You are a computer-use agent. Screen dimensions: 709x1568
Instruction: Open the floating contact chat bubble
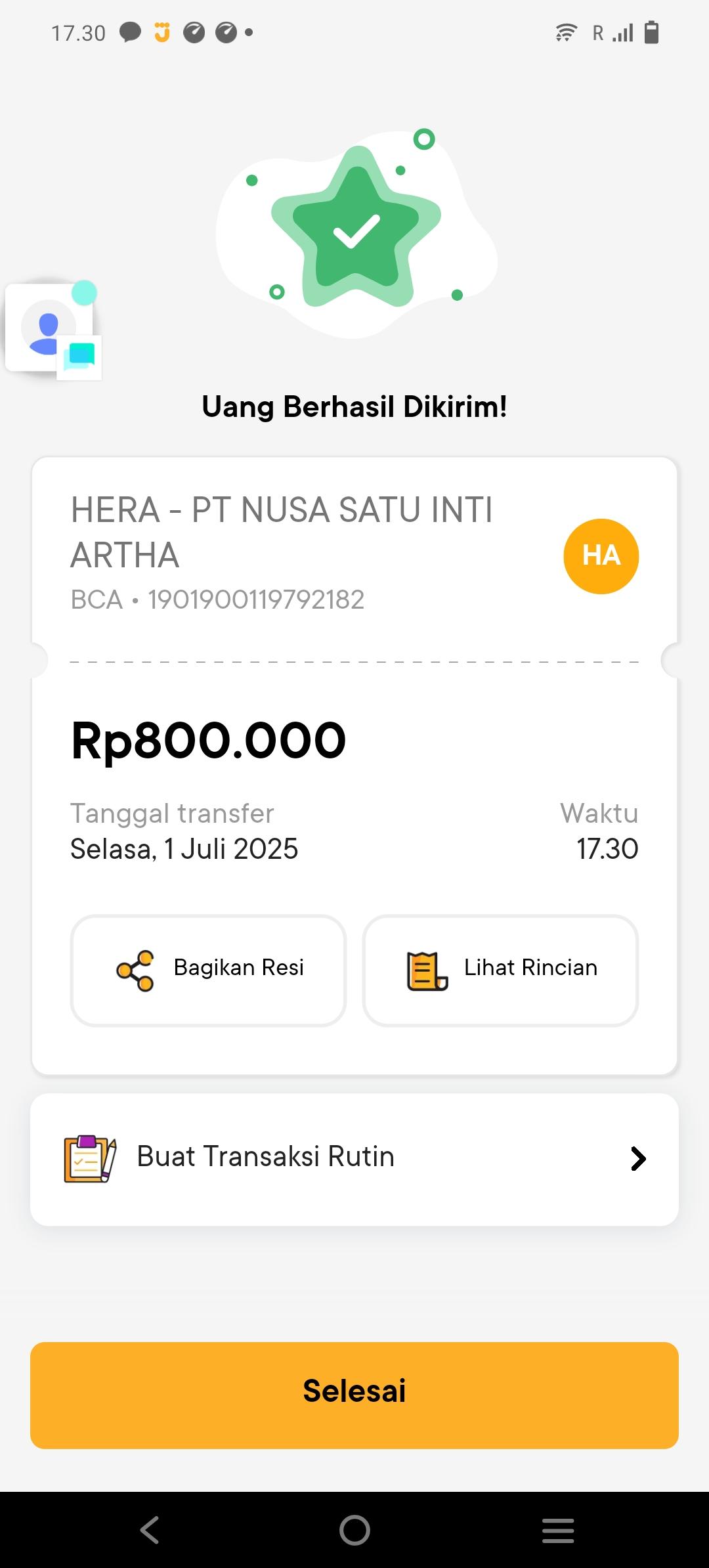point(53,328)
